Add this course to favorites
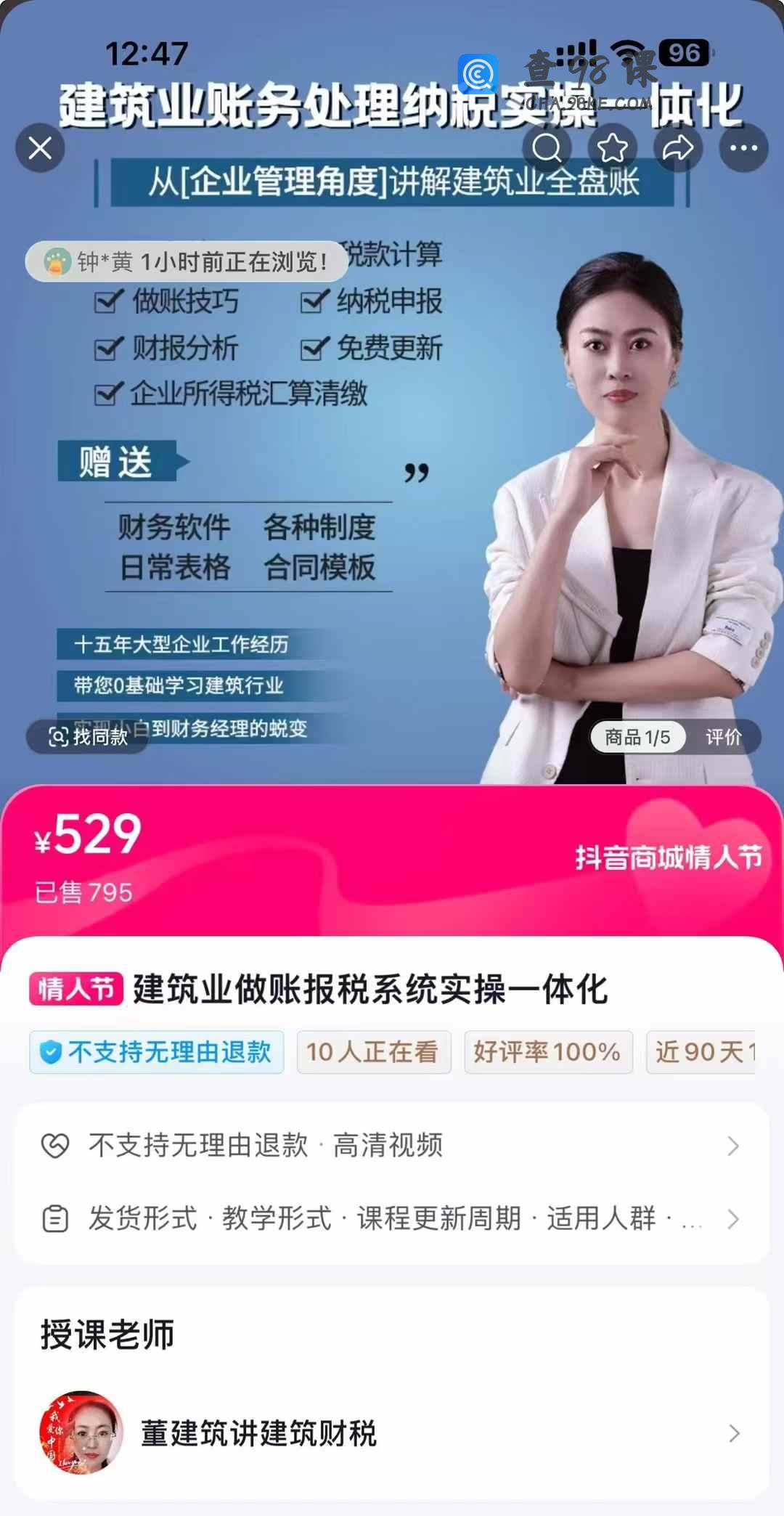The height and width of the screenshot is (1516, 784). coord(612,148)
